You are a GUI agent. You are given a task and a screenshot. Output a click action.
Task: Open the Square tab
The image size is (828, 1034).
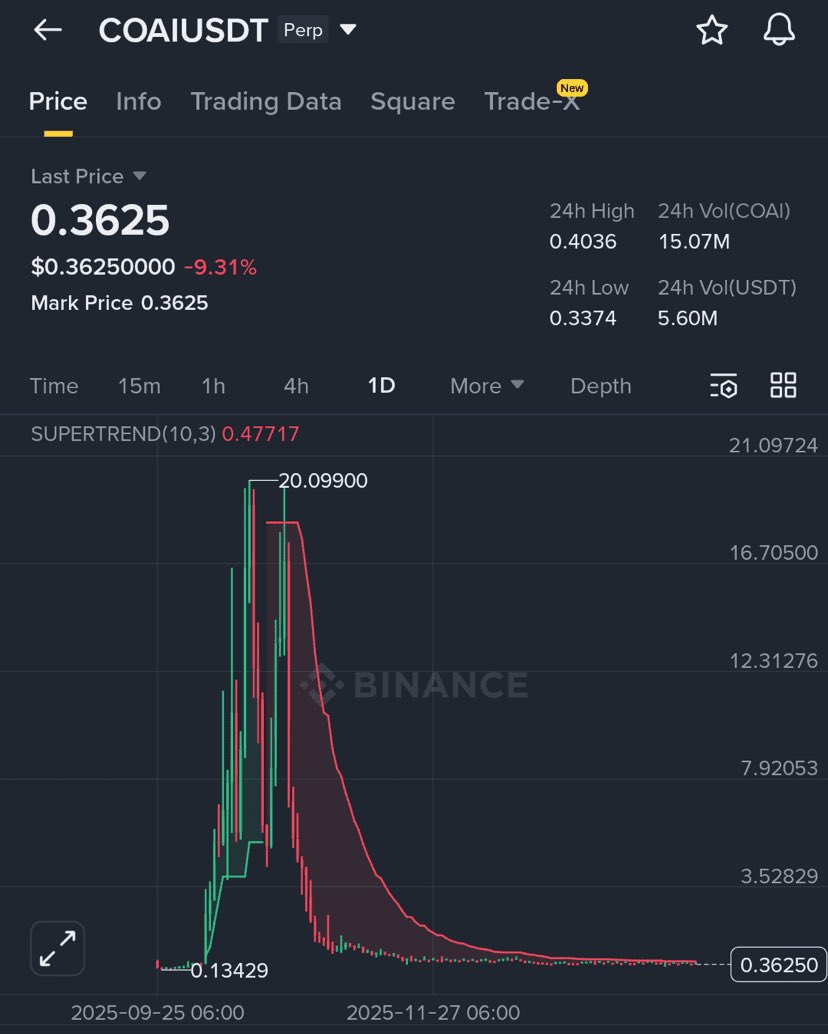pos(412,102)
